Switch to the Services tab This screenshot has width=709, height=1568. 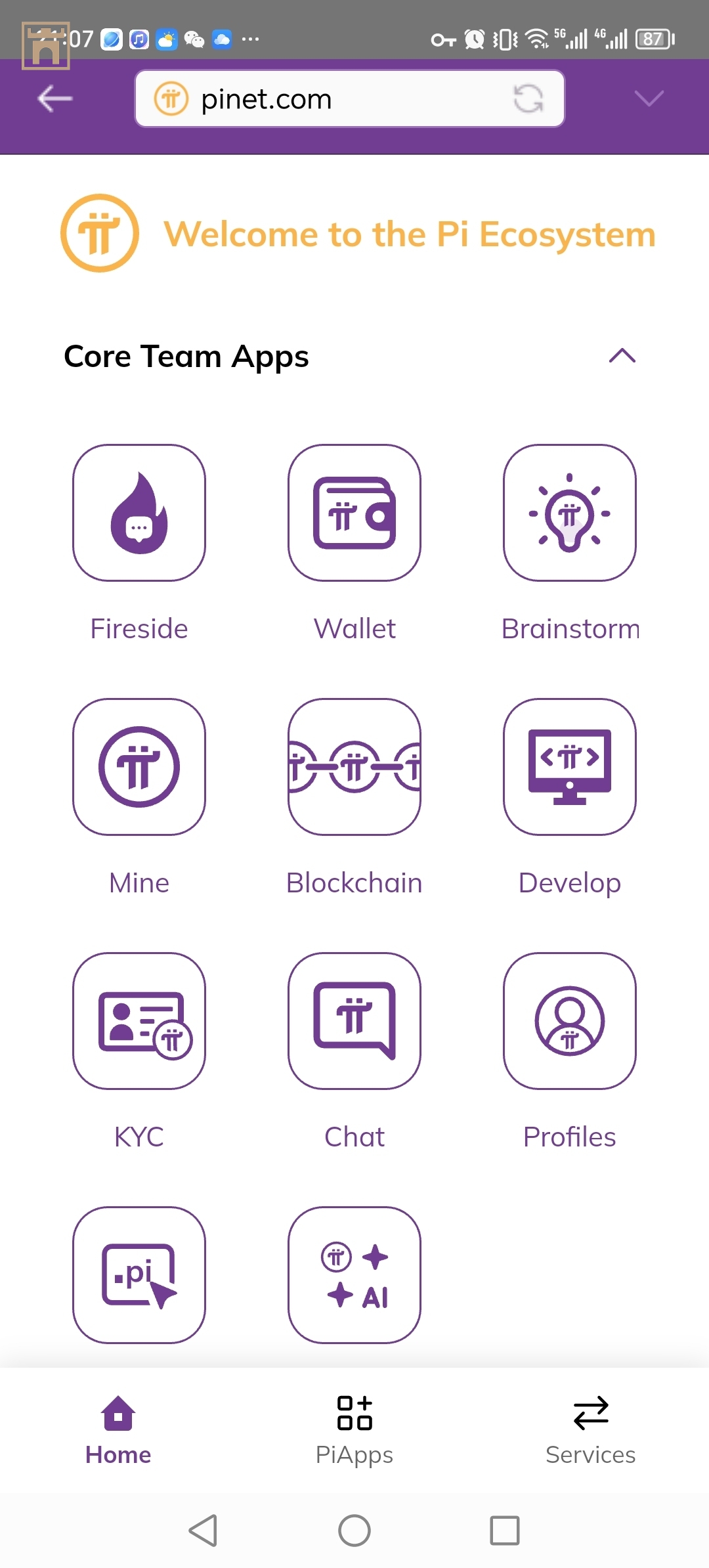coord(590,1430)
